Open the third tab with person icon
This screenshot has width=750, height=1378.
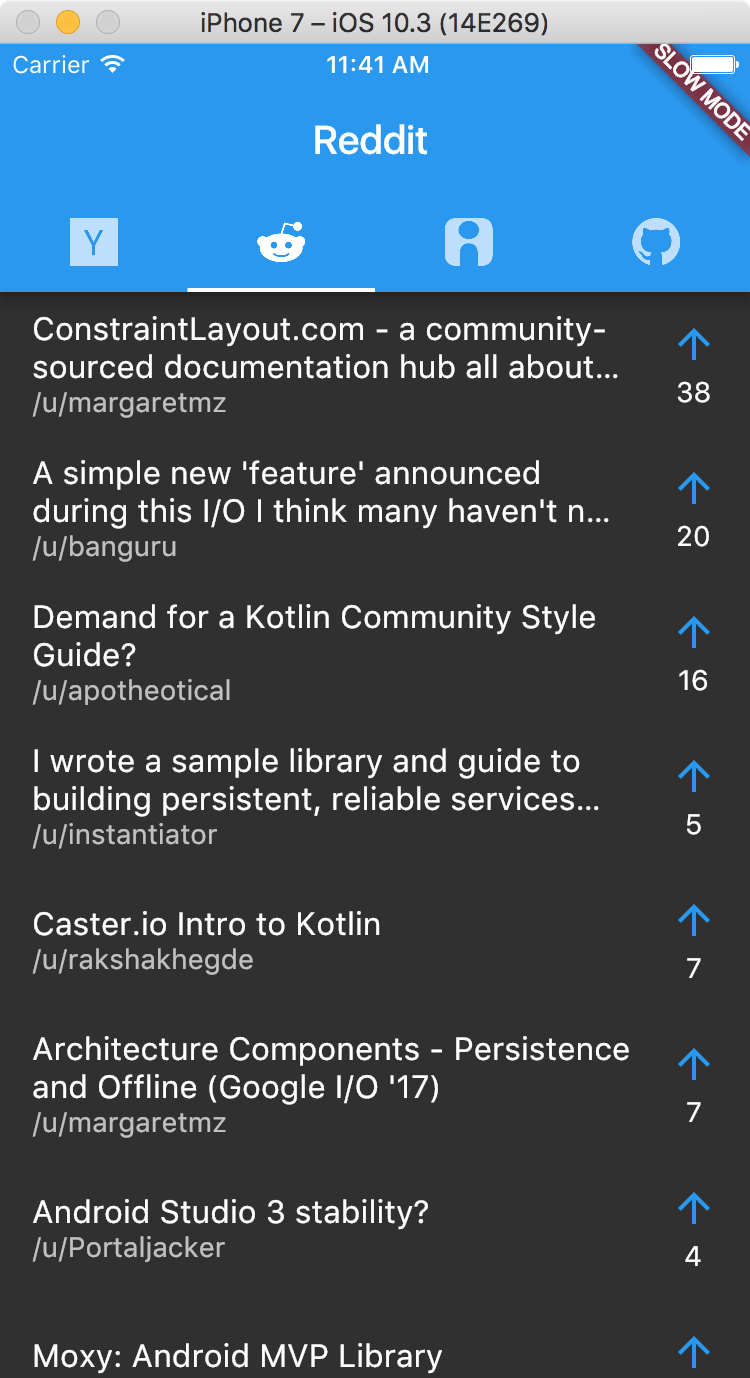(469, 242)
